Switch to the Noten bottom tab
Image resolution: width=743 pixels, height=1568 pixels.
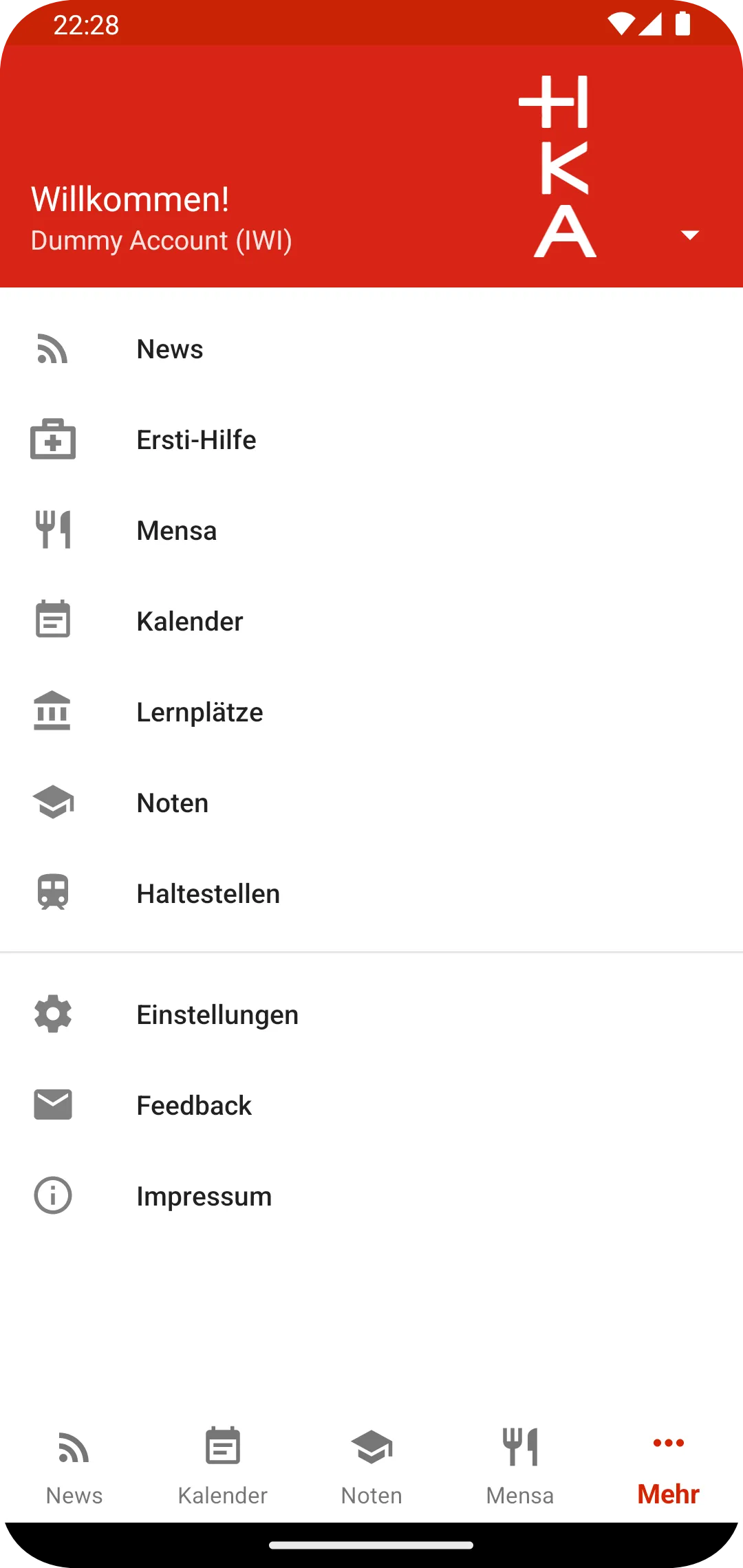[x=371, y=1466]
